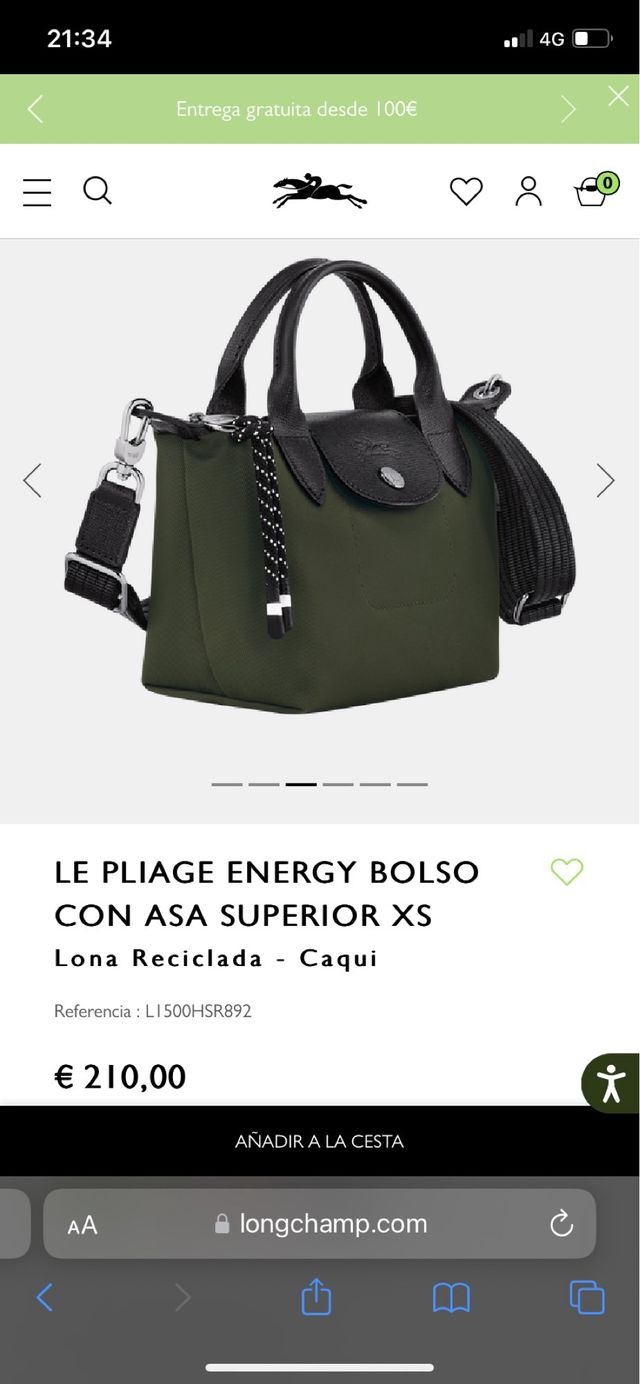This screenshot has height=1384, width=640.
Task: Open the wishlist heart in header
Action: (466, 191)
